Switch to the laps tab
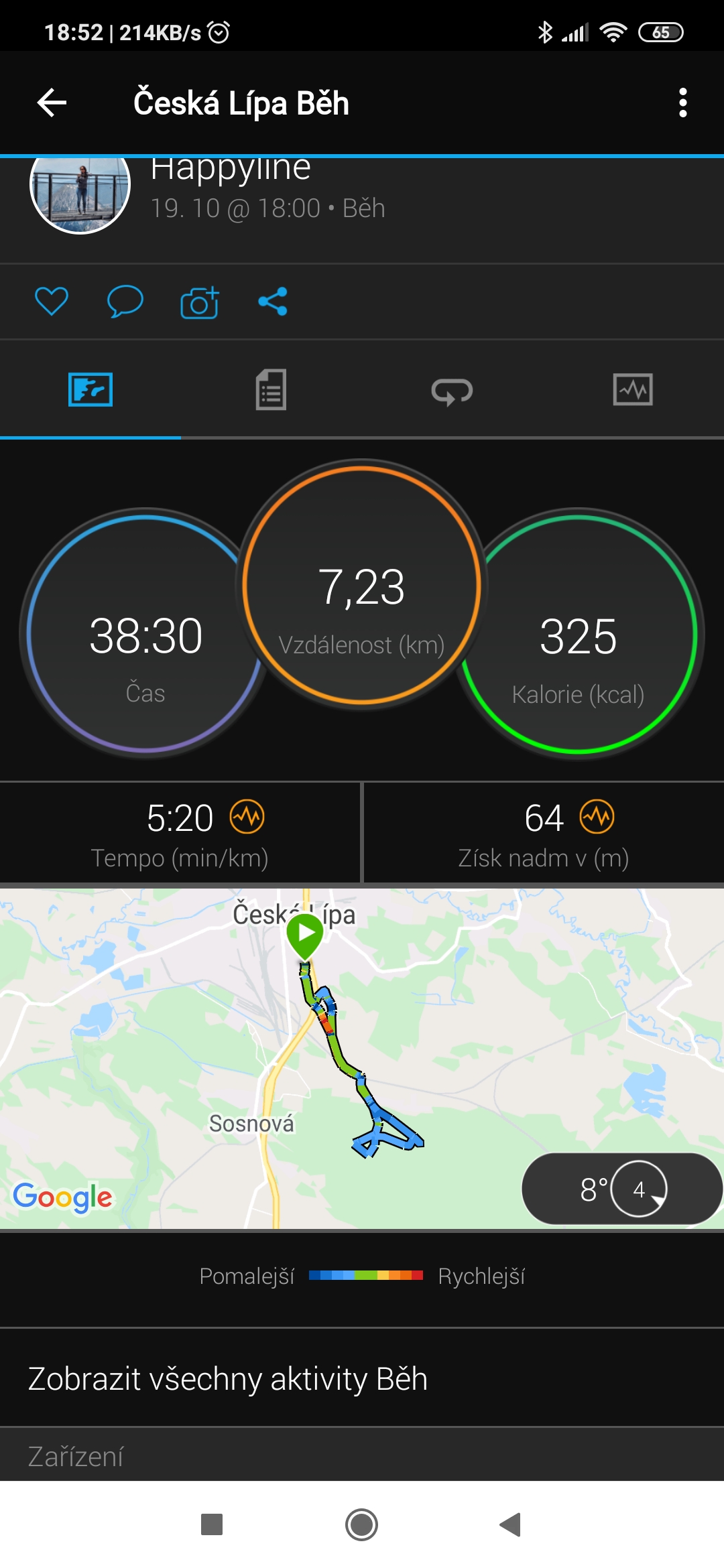Image resolution: width=724 pixels, height=1568 pixels. (452, 391)
